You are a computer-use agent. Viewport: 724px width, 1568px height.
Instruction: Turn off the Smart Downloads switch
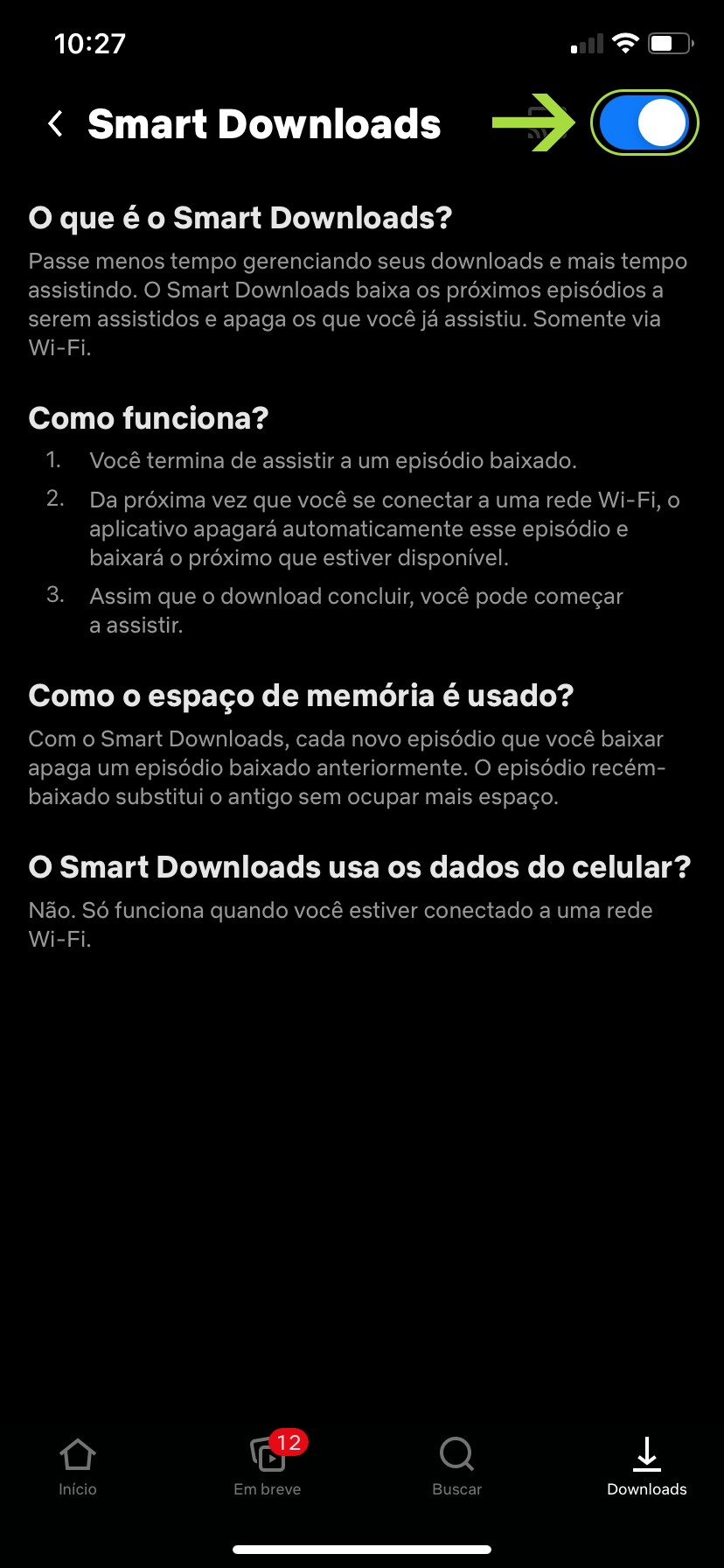pyautogui.click(x=644, y=123)
